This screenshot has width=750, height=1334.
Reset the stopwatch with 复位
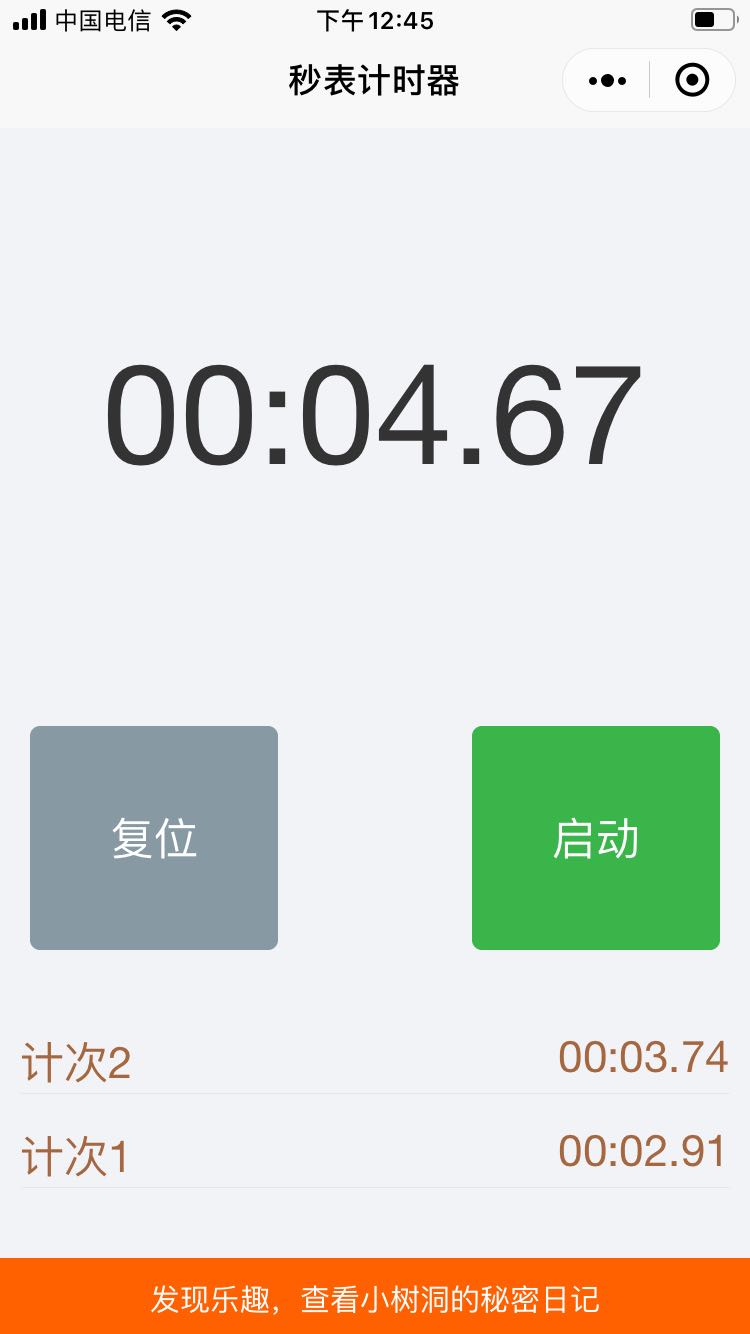pos(154,838)
